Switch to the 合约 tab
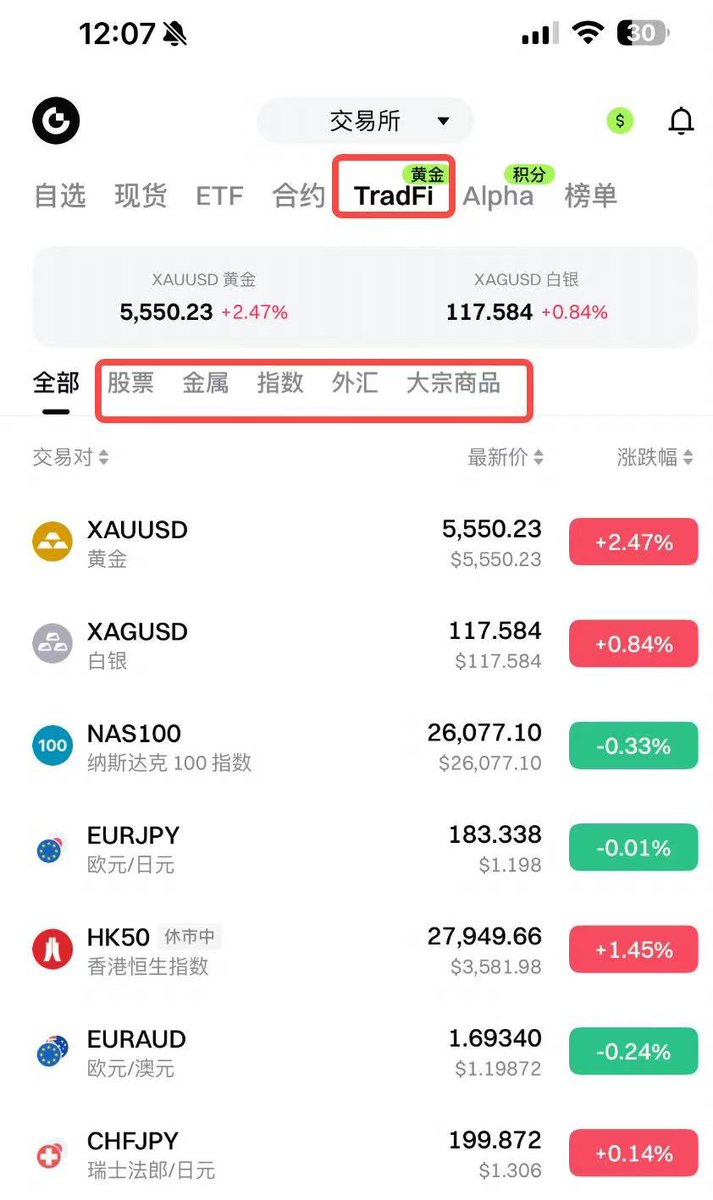This screenshot has width=713, height=1200. click(299, 196)
